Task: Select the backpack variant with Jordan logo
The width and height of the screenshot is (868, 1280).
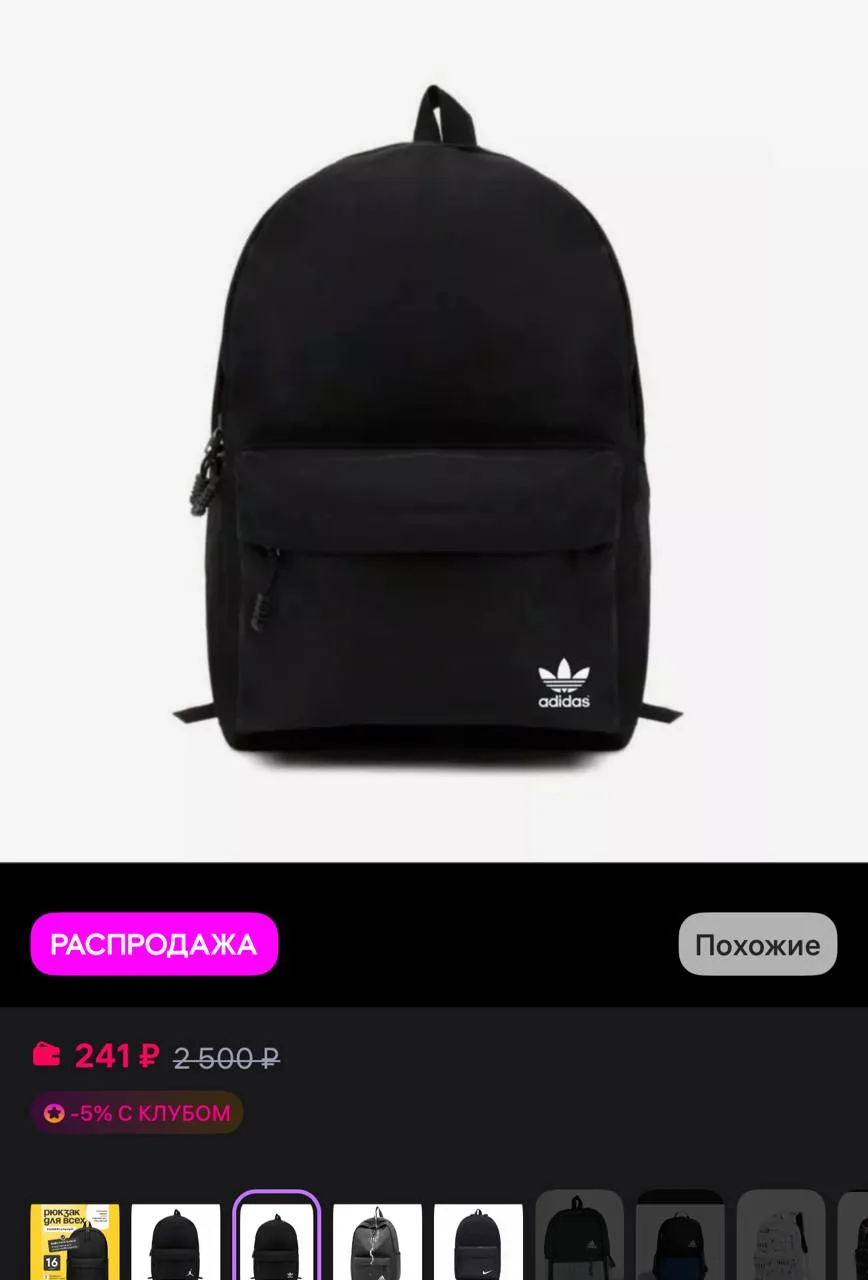Action: (x=176, y=1242)
